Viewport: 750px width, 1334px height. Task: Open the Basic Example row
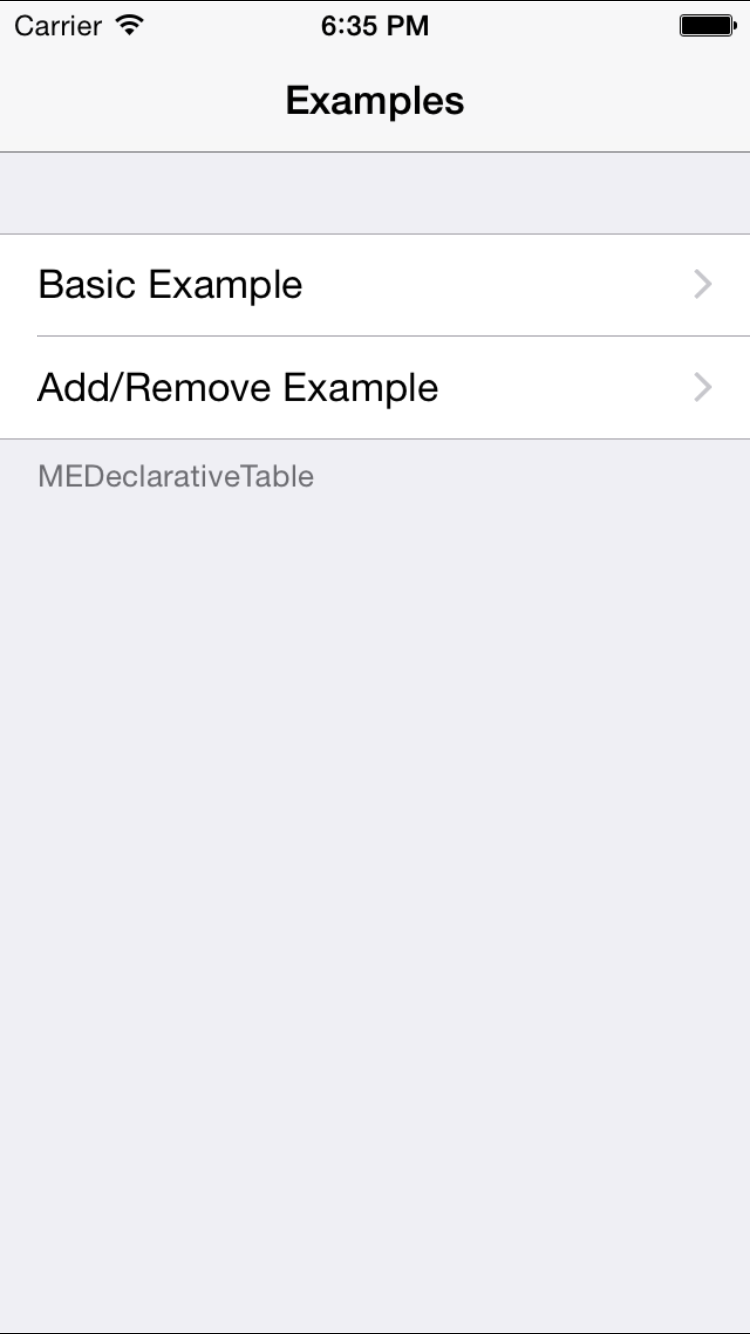(x=374, y=285)
